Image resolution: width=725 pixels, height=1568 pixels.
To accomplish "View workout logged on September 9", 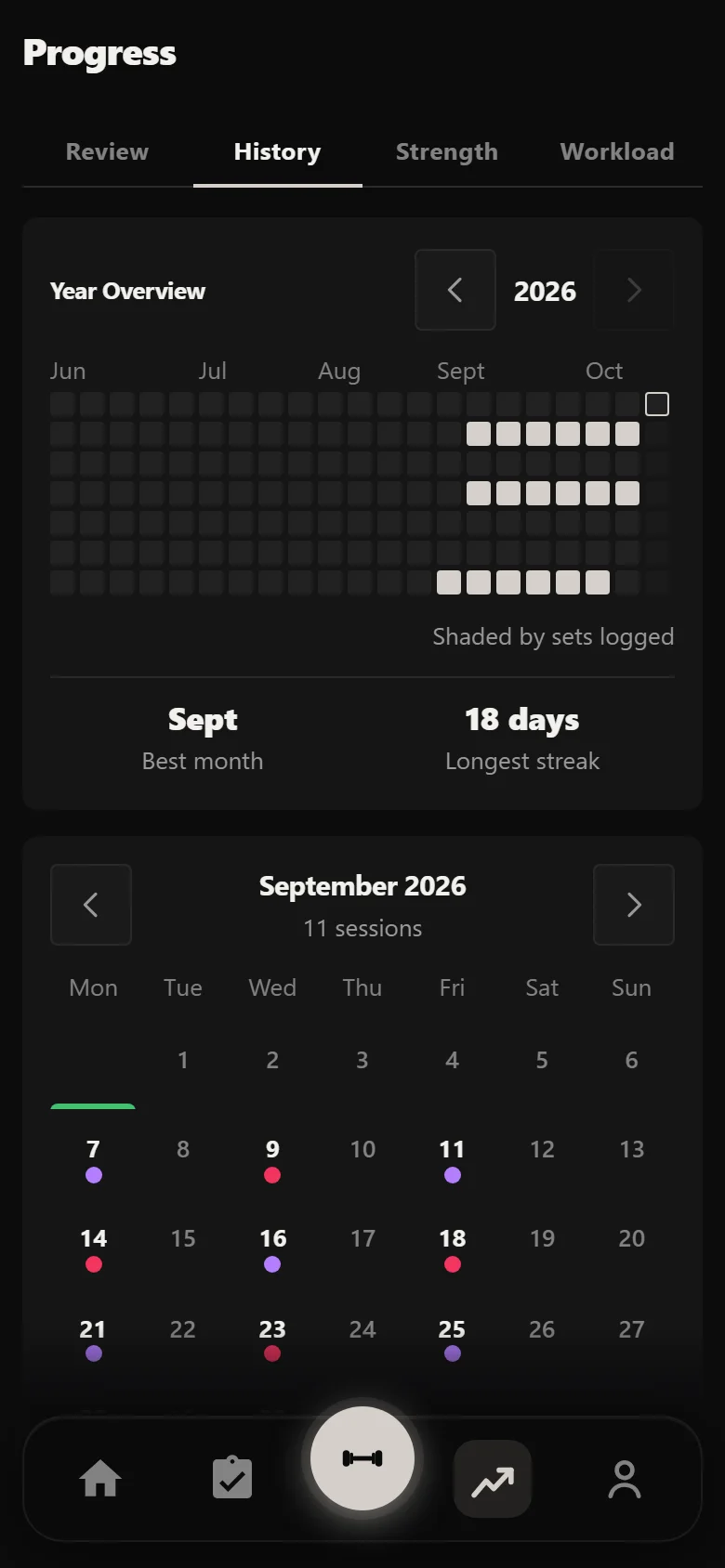I will (272, 1159).
